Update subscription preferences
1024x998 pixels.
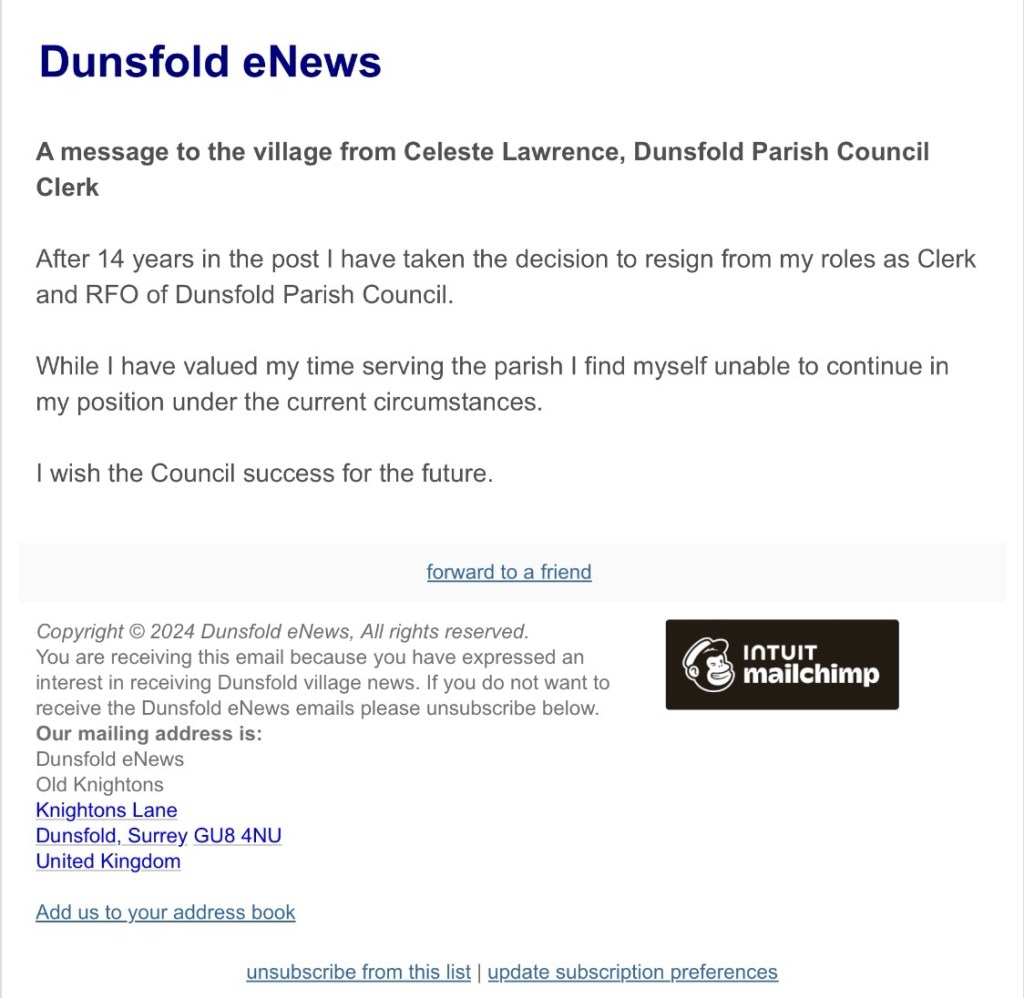pyautogui.click(x=632, y=972)
